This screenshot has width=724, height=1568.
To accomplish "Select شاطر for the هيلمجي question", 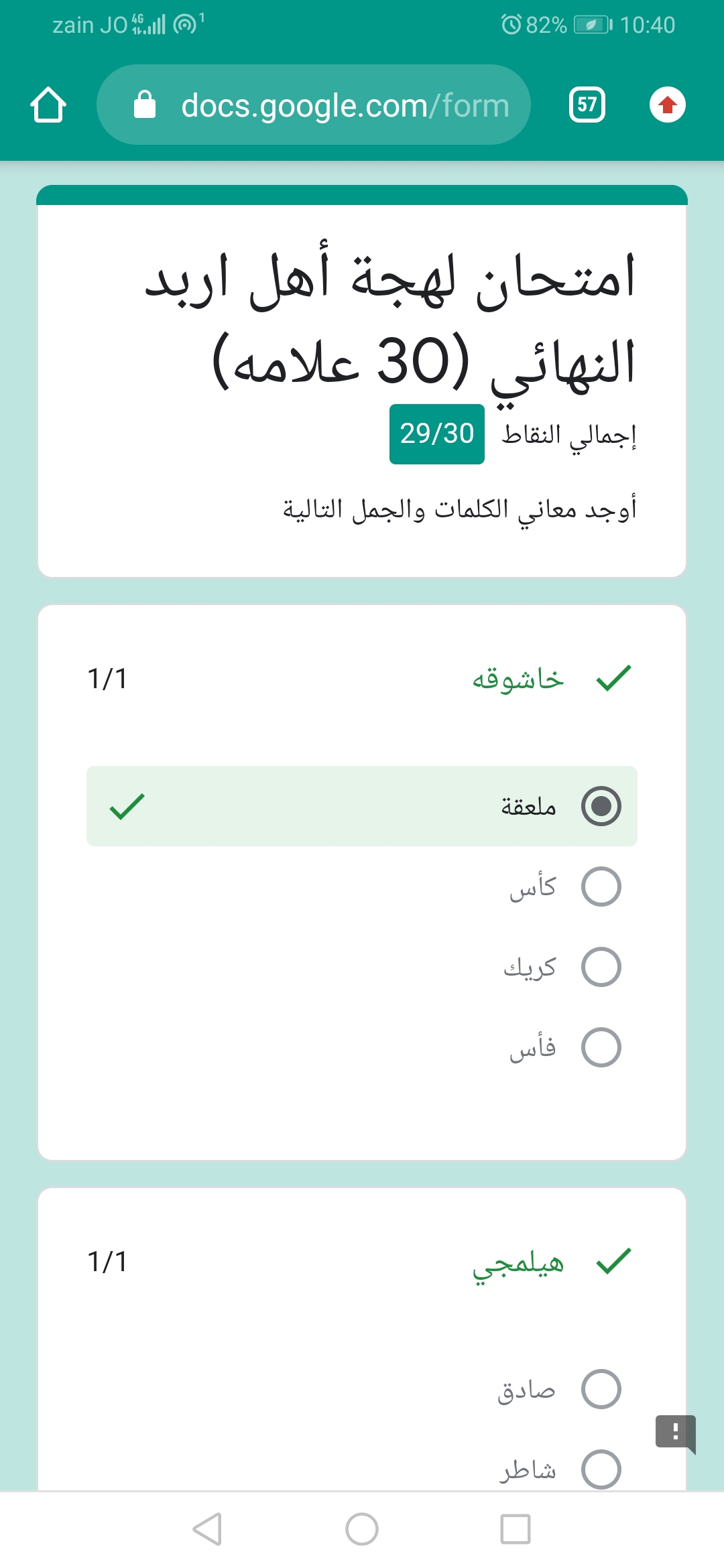I will click(x=601, y=1469).
